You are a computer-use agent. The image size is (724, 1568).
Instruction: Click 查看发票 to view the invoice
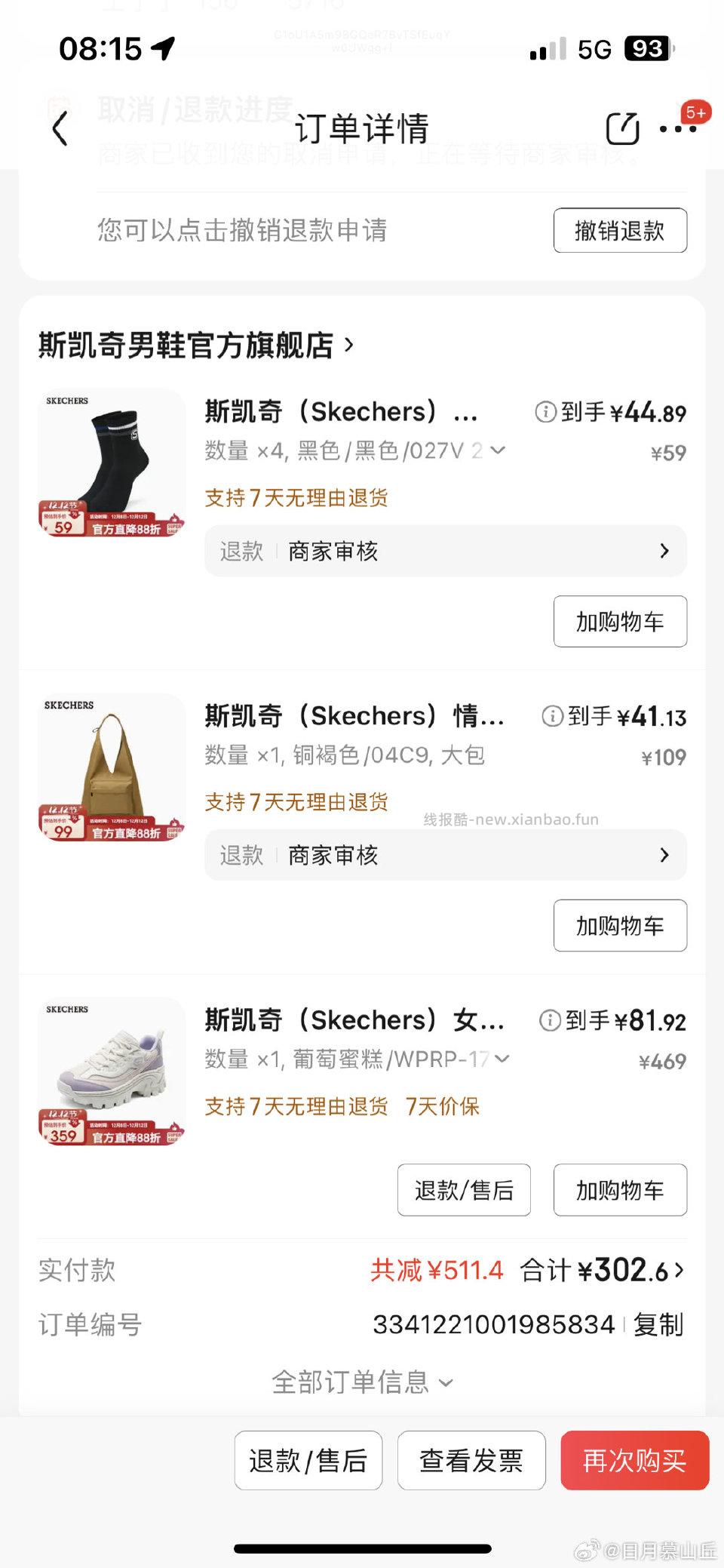[472, 1461]
